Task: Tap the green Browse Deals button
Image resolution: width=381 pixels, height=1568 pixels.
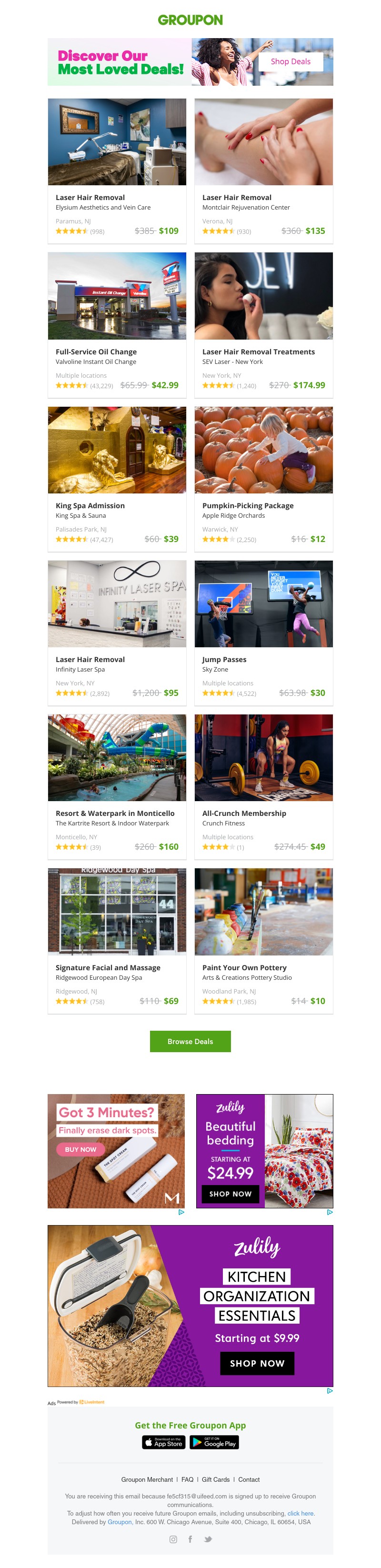Action: click(x=190, y=1041)
